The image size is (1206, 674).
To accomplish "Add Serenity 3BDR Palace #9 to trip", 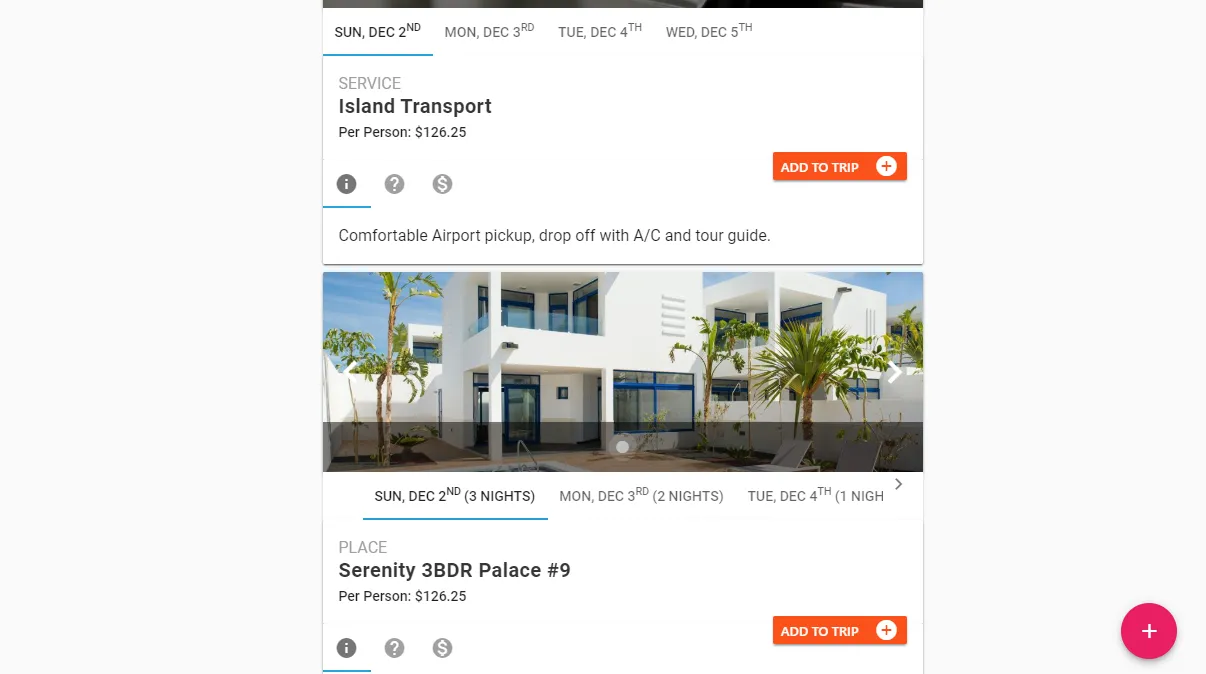I will pyautogui.click(x=839, y=631).
